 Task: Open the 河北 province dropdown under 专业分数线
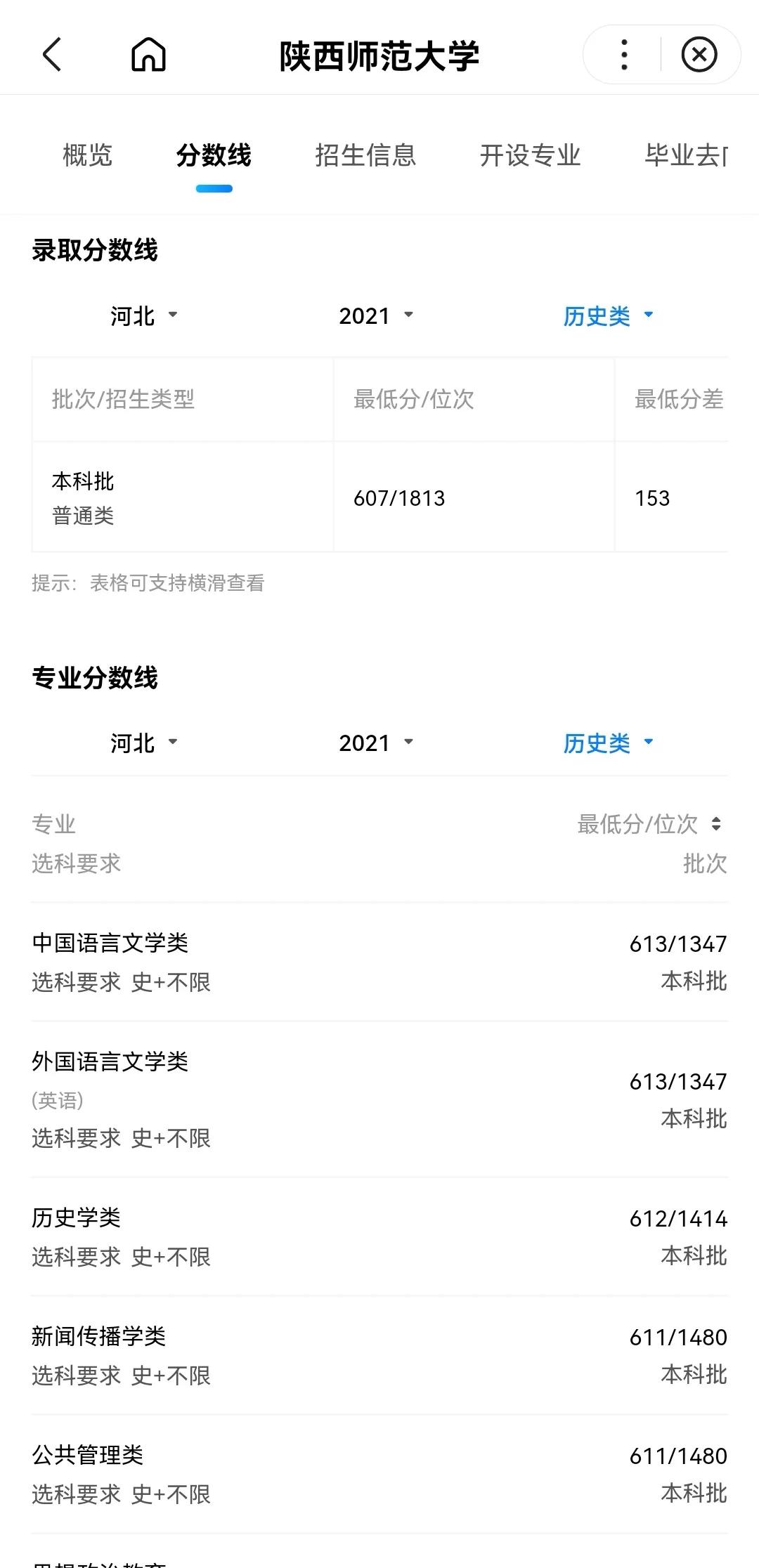pyautogui.click(x=144, y=743)
